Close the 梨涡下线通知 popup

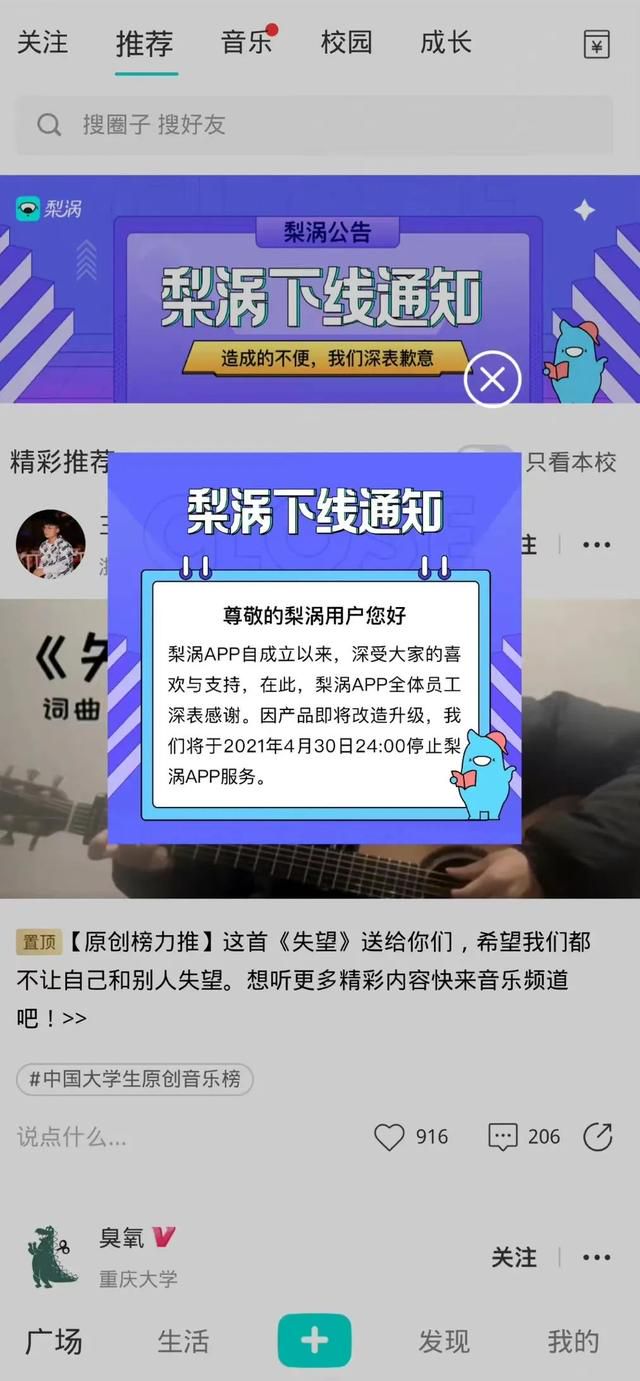(x=492, y=379)
